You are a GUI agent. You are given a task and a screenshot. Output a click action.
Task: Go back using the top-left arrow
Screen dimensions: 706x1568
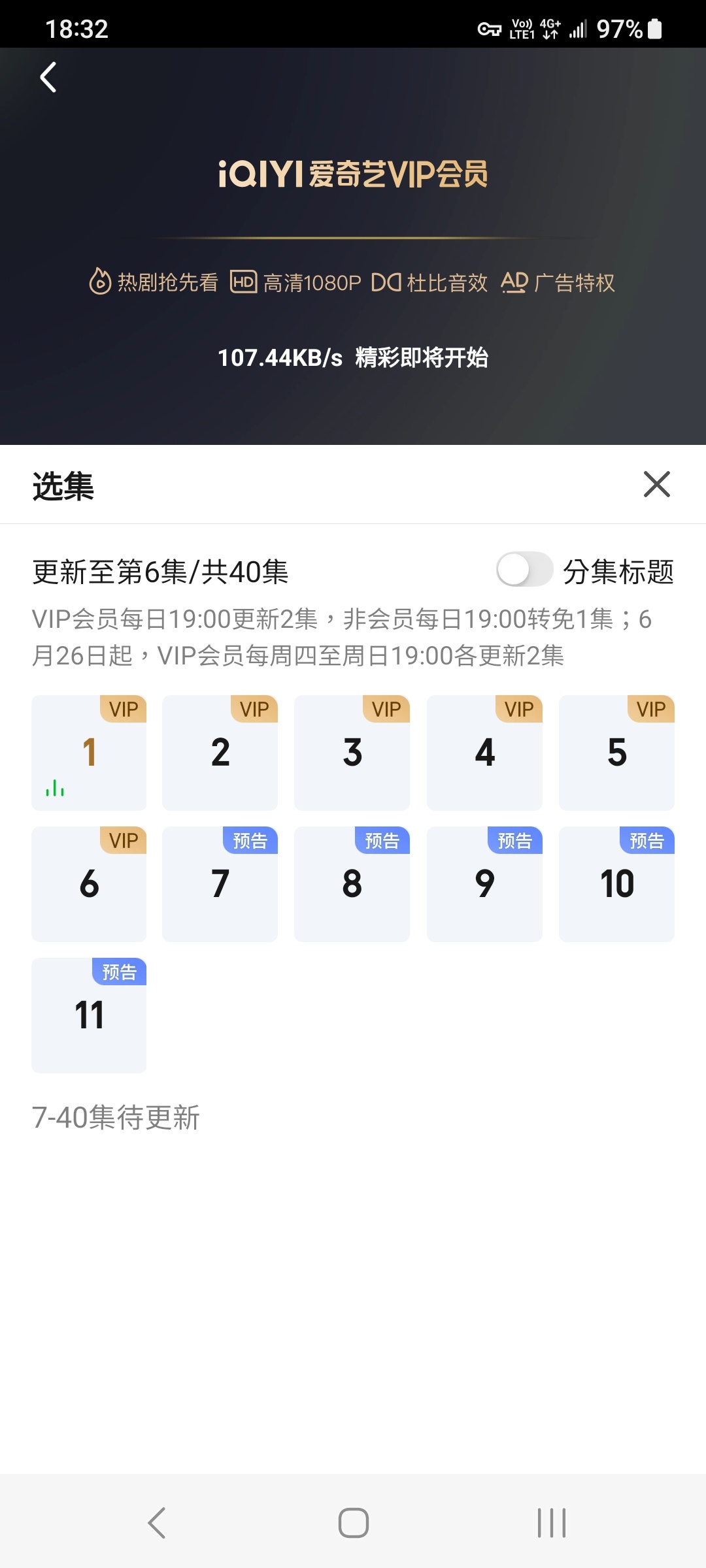(x=48, y=78)
